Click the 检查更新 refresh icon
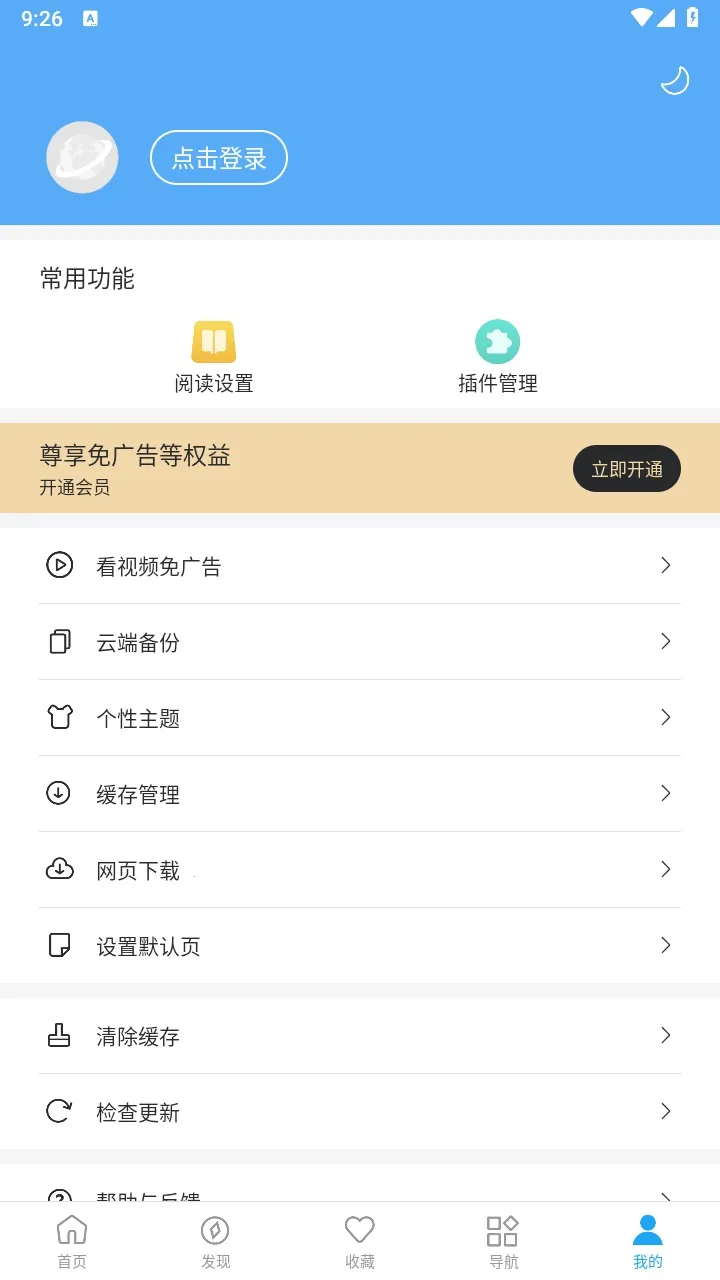720x1280 pixels. [x=60, y=1111]
